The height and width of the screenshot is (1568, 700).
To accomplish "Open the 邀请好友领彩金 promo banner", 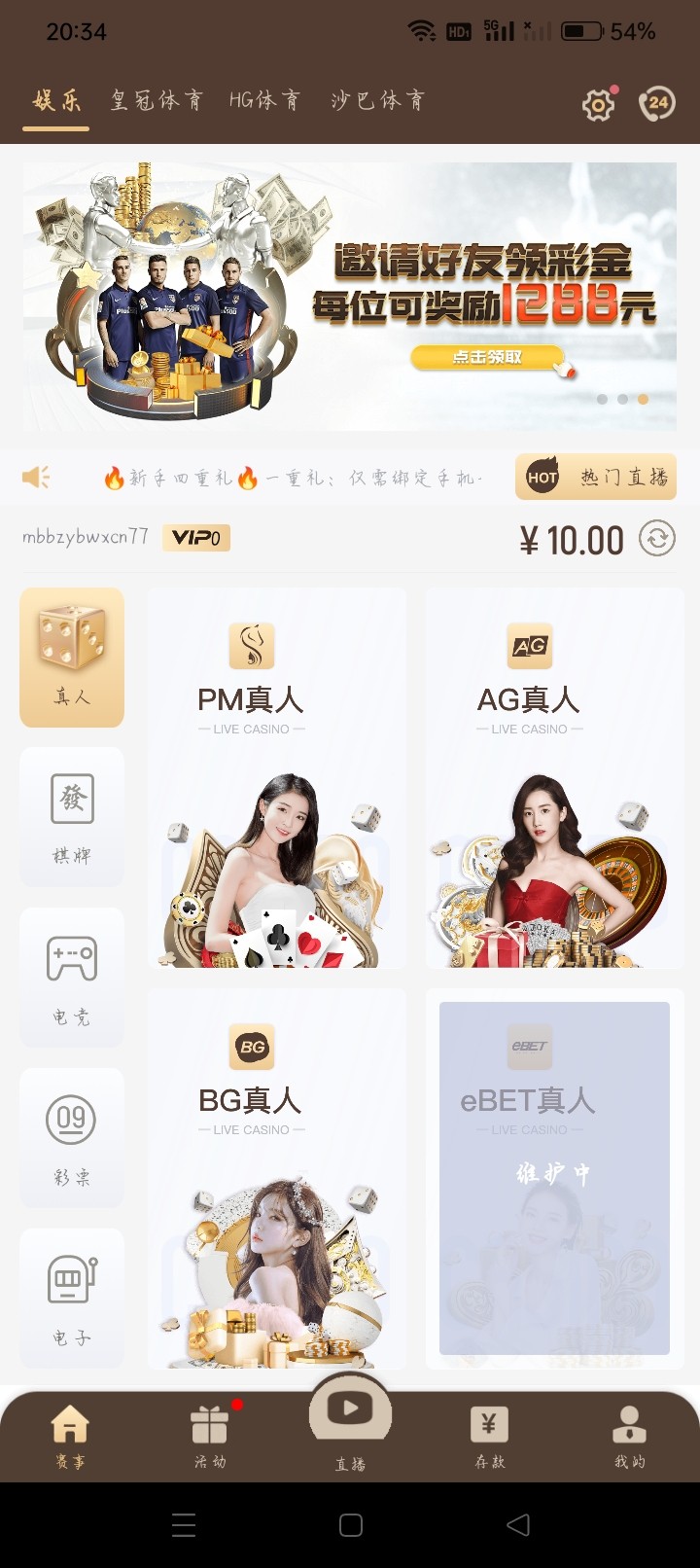I will (350, 296).
